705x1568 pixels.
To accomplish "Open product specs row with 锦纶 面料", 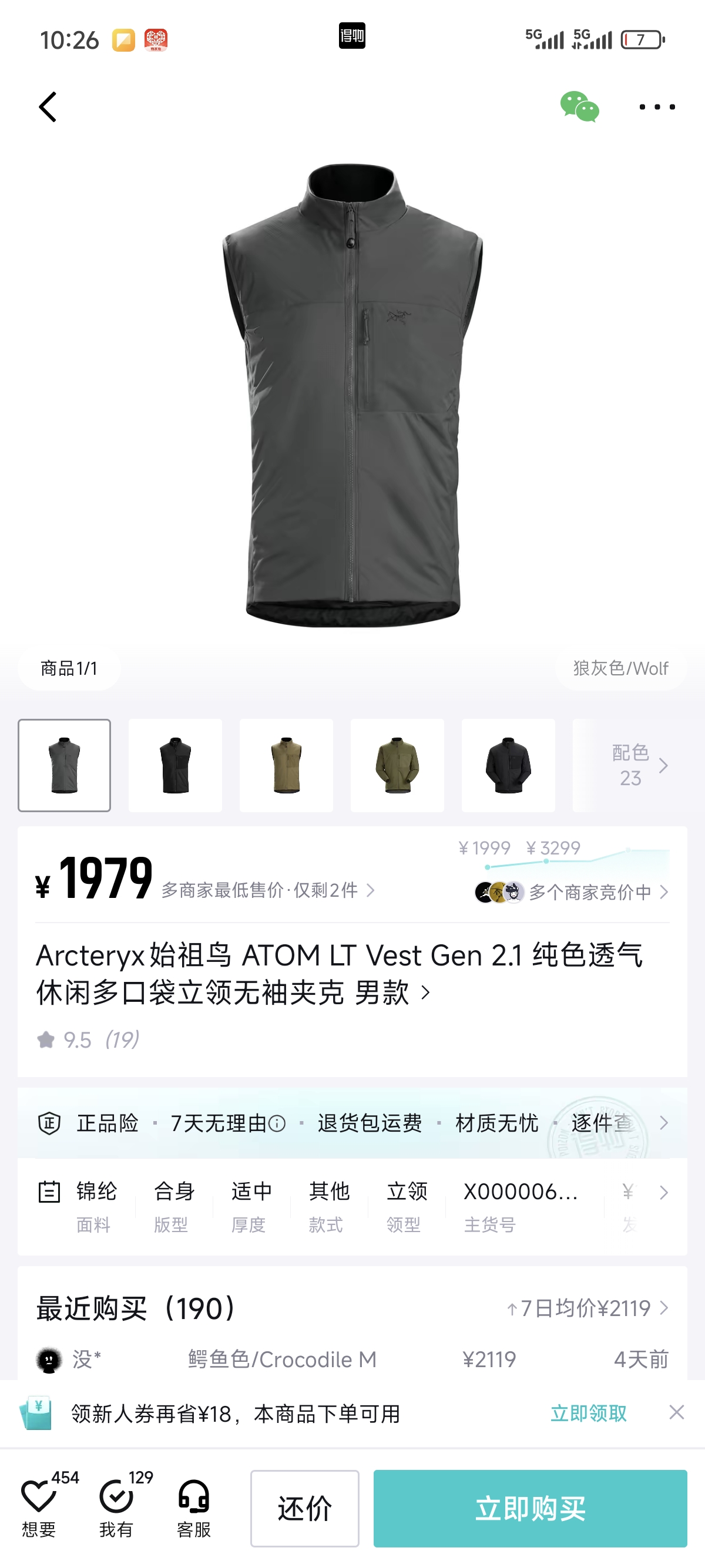I will [x=352, y=1206].
